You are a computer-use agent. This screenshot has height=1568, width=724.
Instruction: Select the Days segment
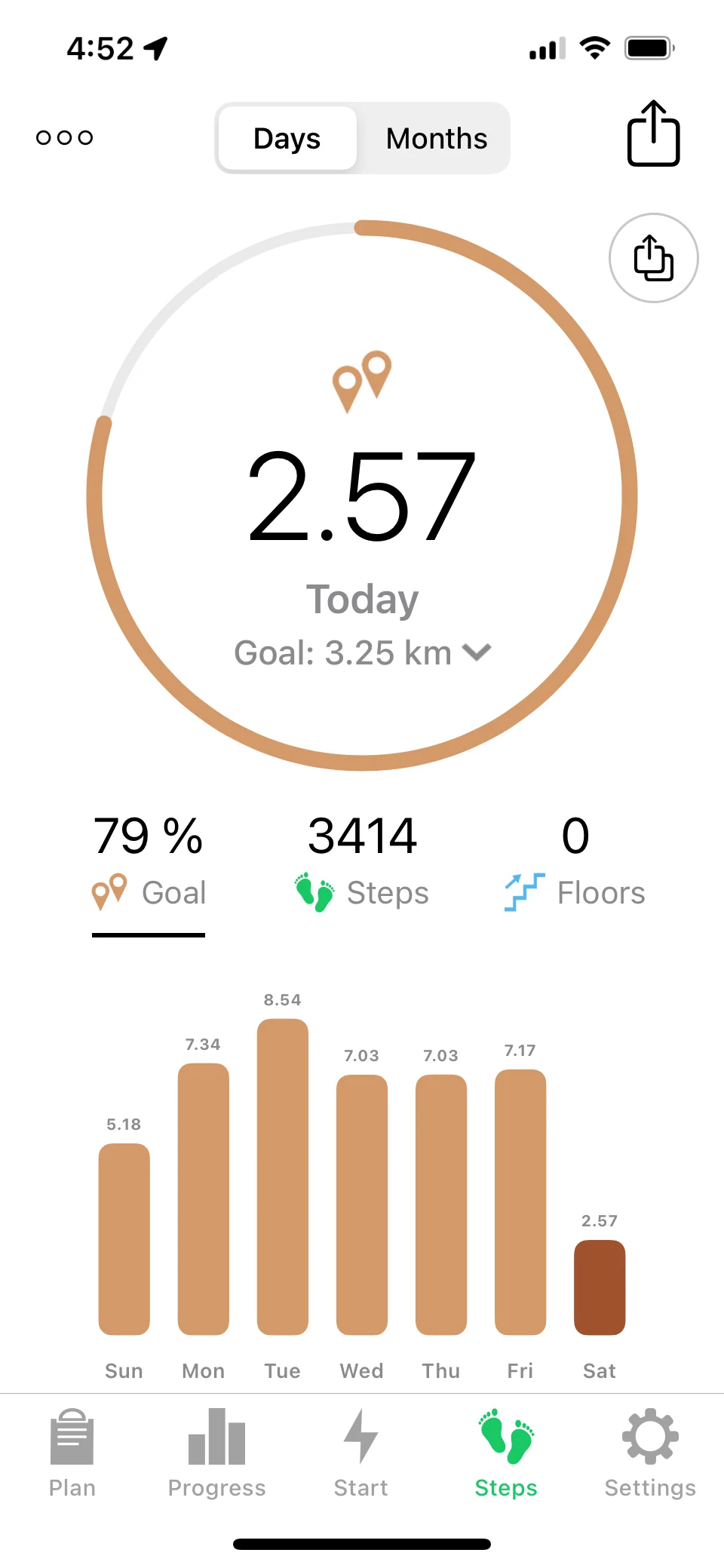[287, 139]
